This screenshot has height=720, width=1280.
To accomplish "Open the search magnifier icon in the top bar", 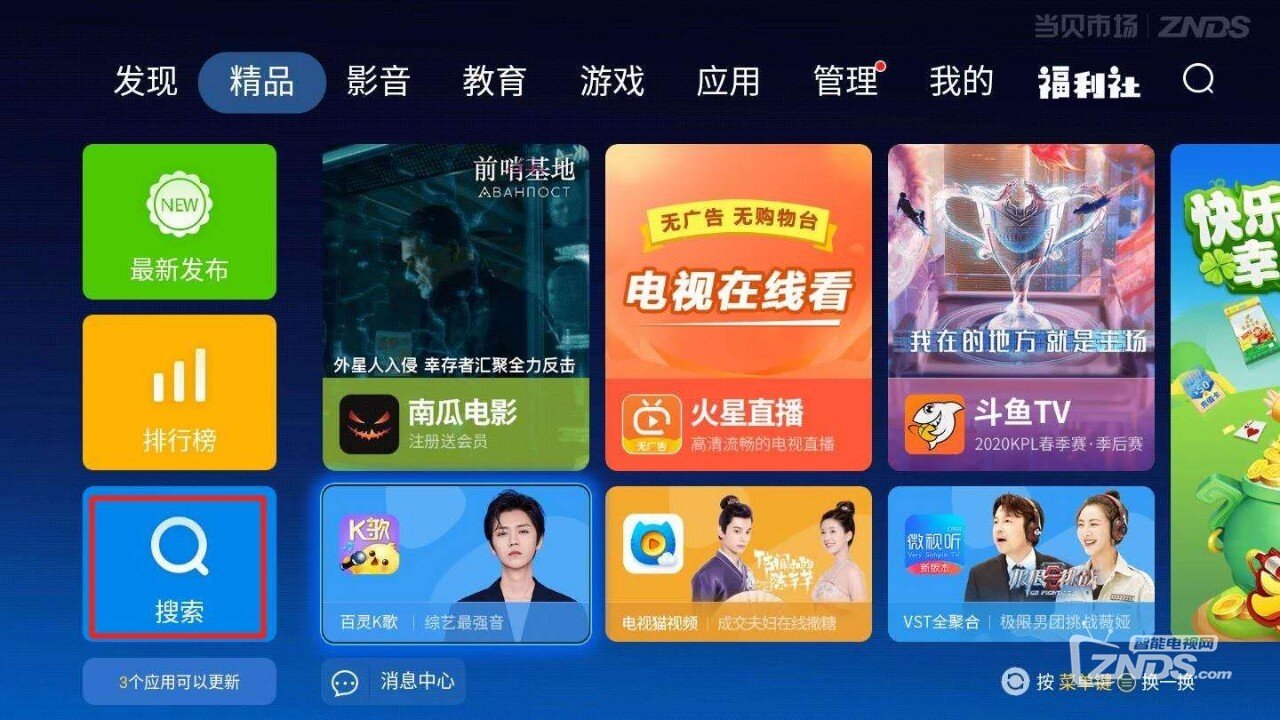I will 1197,80.
